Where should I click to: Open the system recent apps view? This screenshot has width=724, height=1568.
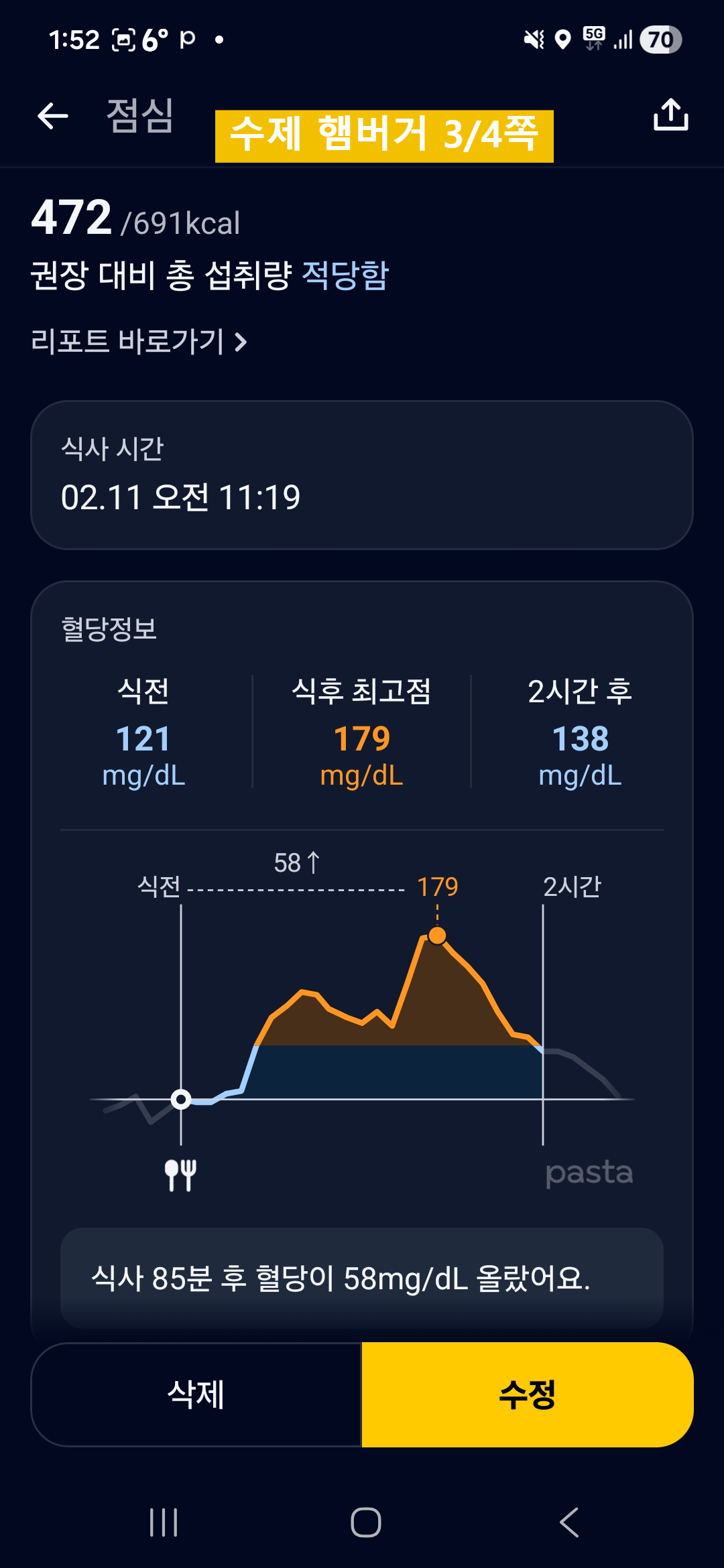tap(164, 1522)
